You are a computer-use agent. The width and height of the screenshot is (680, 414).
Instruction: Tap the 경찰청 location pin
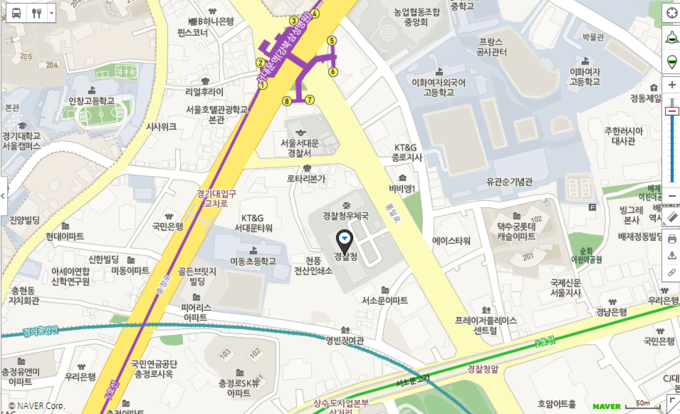pyautogui.click(x=344, y=240)
